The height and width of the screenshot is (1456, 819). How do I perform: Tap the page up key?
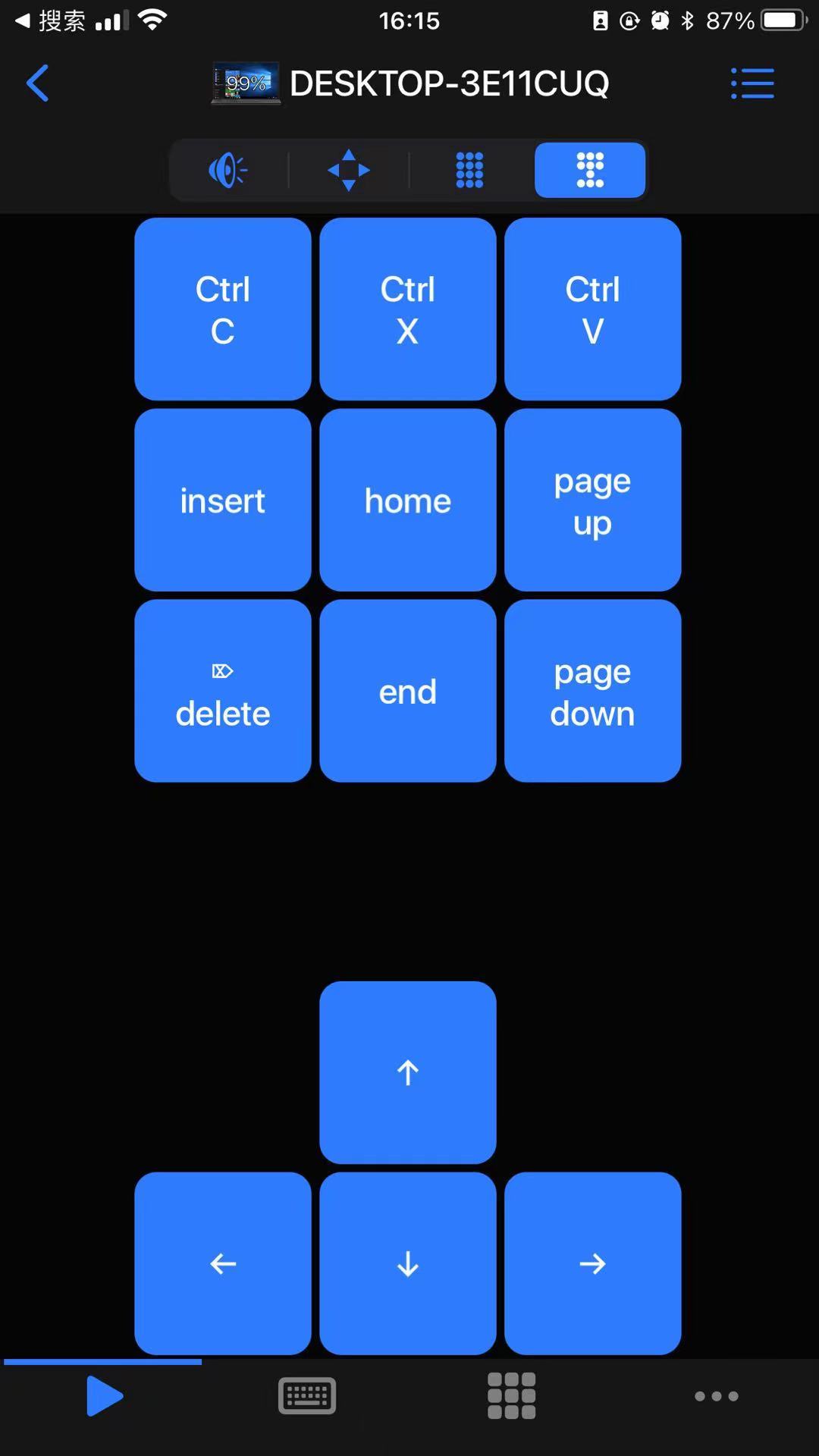[593, 500]
